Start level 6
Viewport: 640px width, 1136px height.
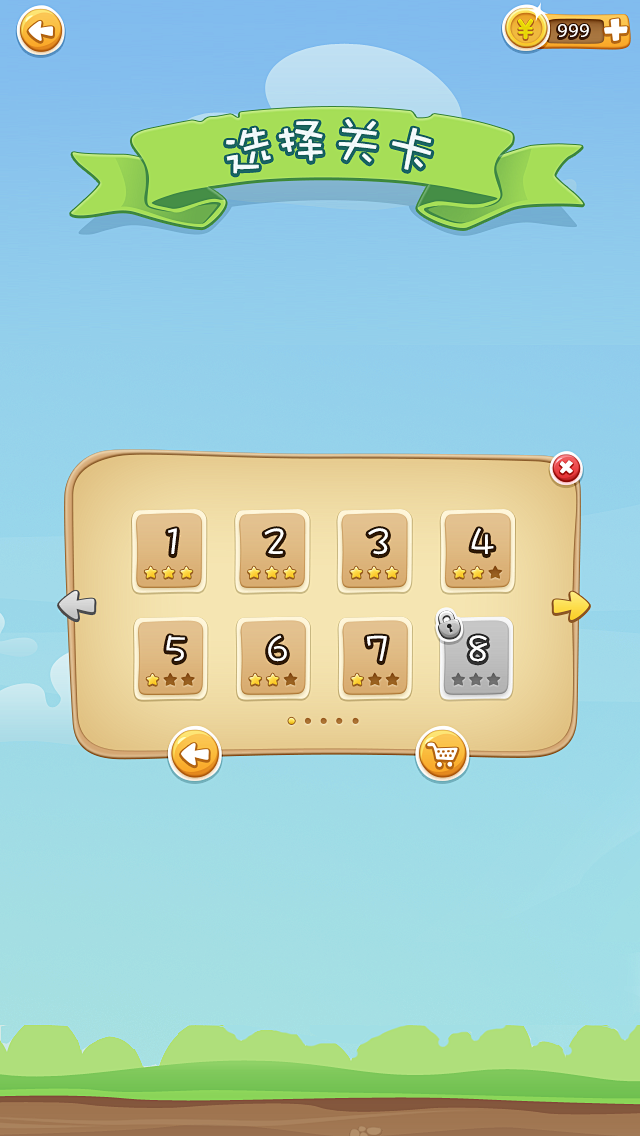[x=273, y=657]
